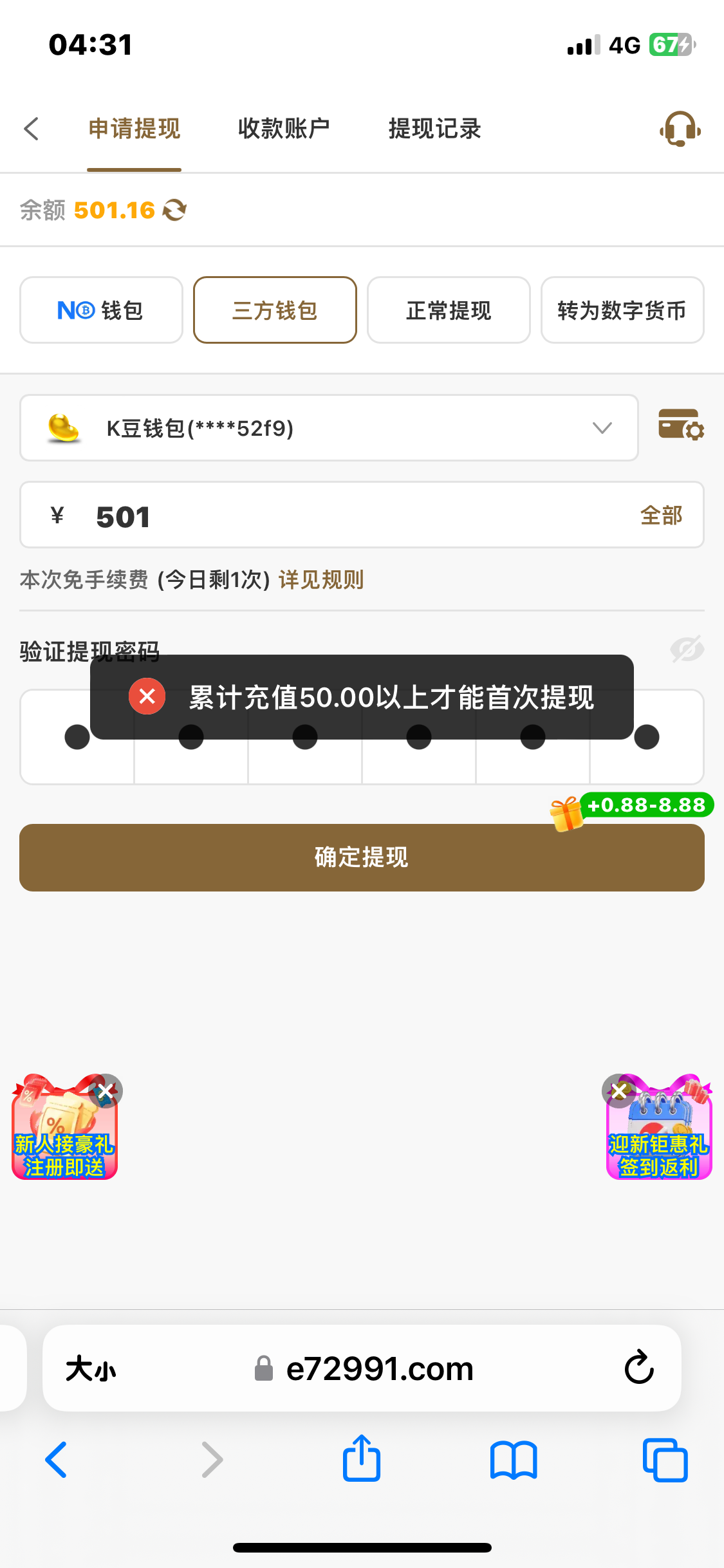
Task: Contact customer service via headset icon
Action: coord(680,129)
